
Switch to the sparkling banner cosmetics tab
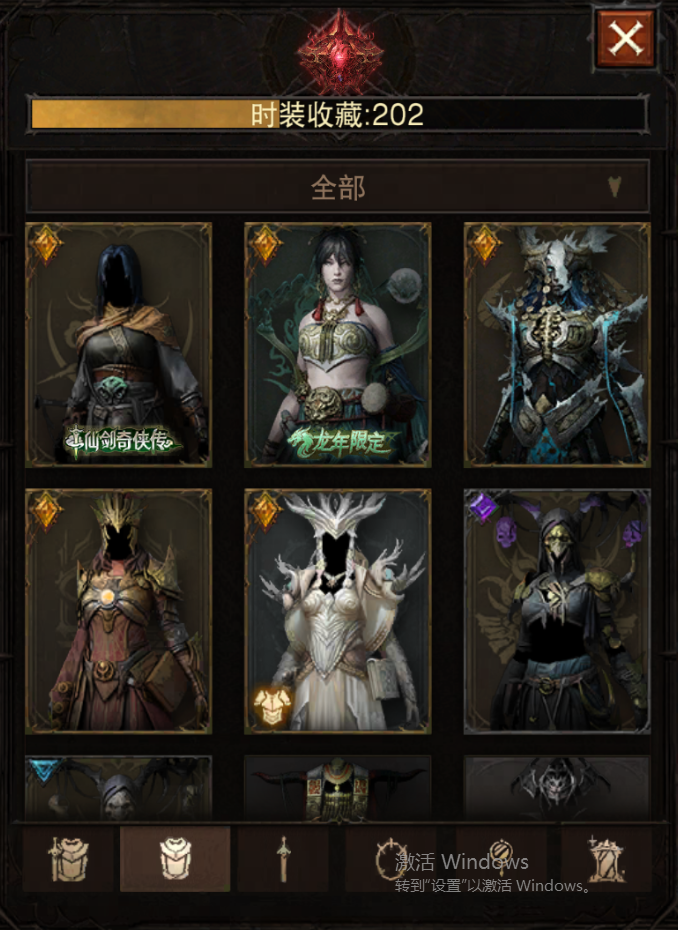[x=607, y=858]
